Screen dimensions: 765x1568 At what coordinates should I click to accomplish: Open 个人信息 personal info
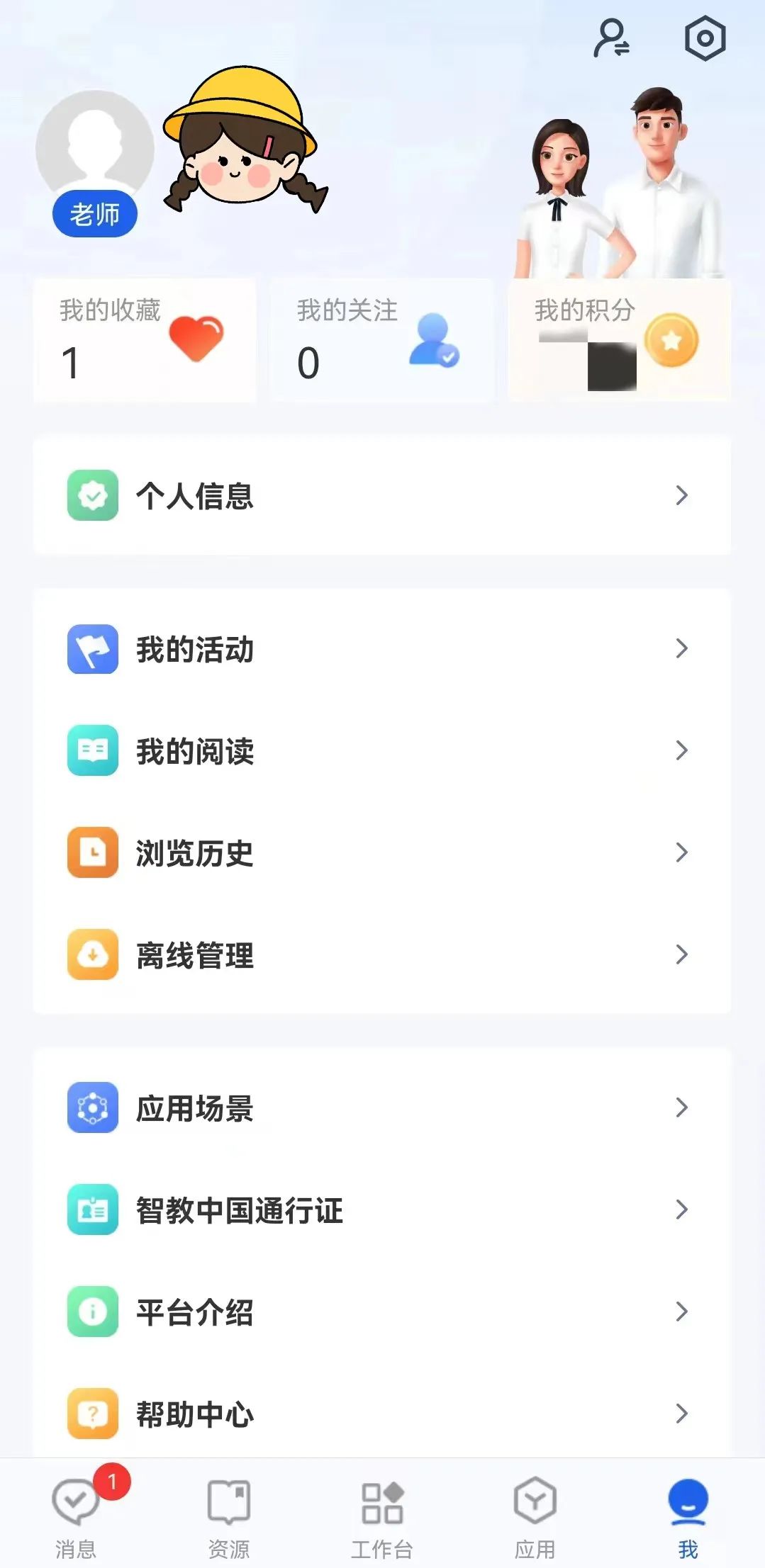[381, 495]
